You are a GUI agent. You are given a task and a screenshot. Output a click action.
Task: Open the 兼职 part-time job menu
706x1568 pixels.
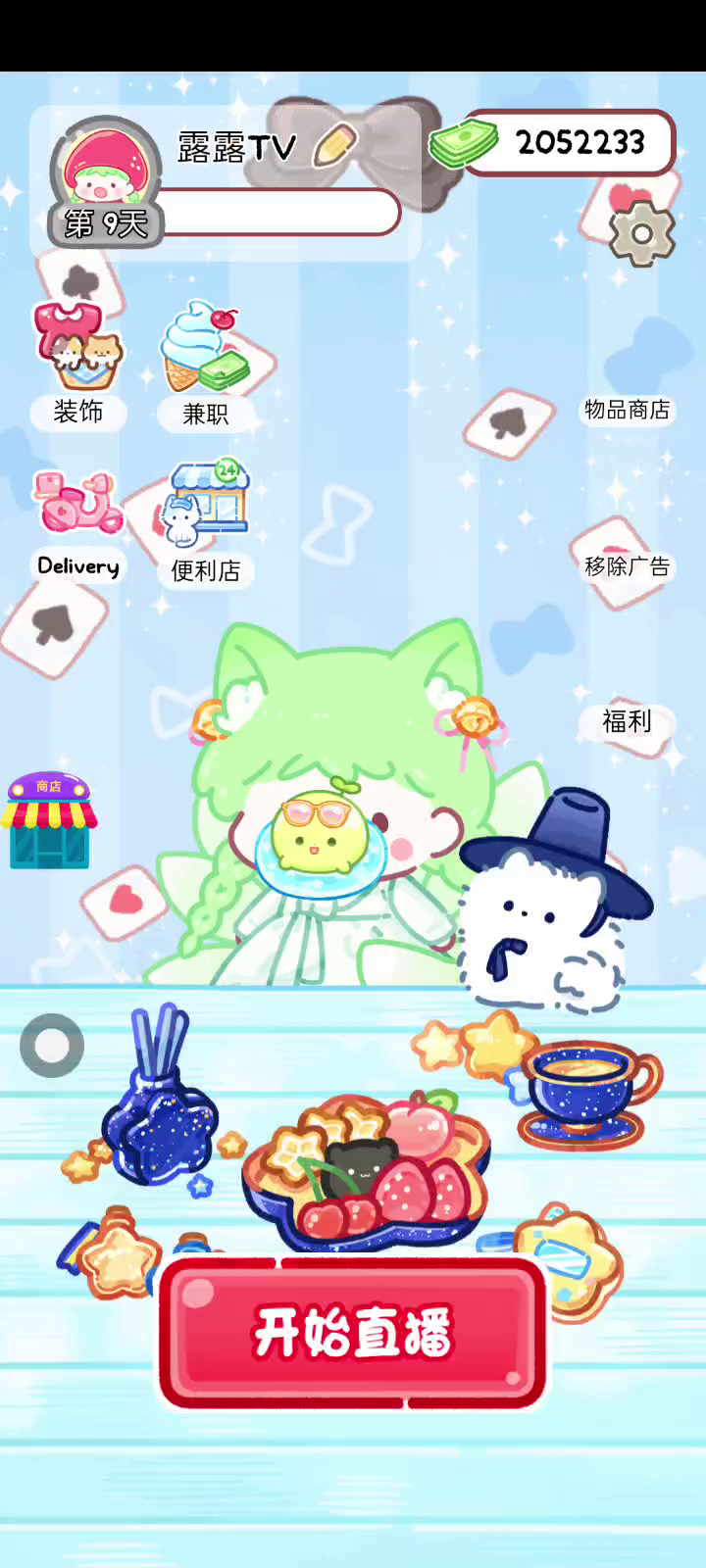206,363
